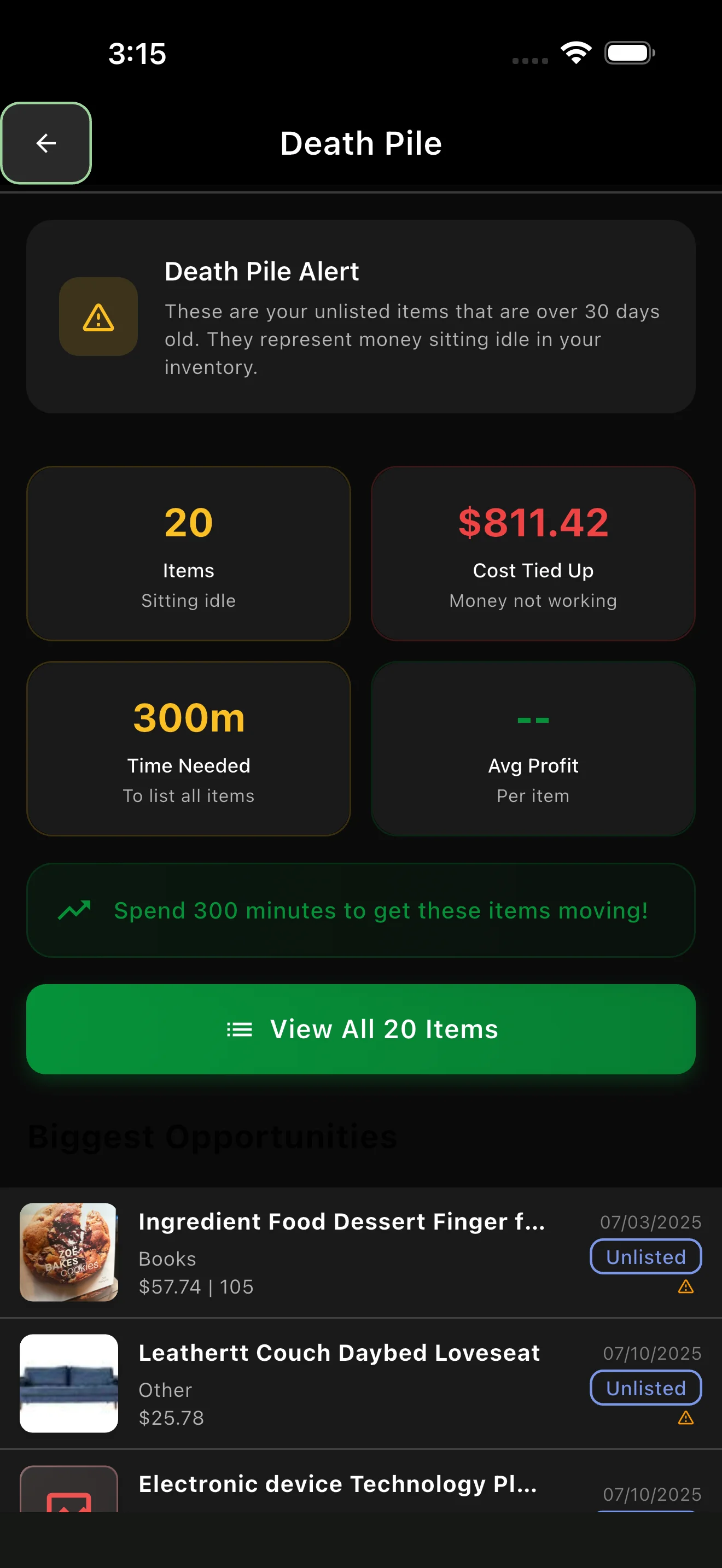Expand the 20 Items Sitting idle card

tap(189, 554)
